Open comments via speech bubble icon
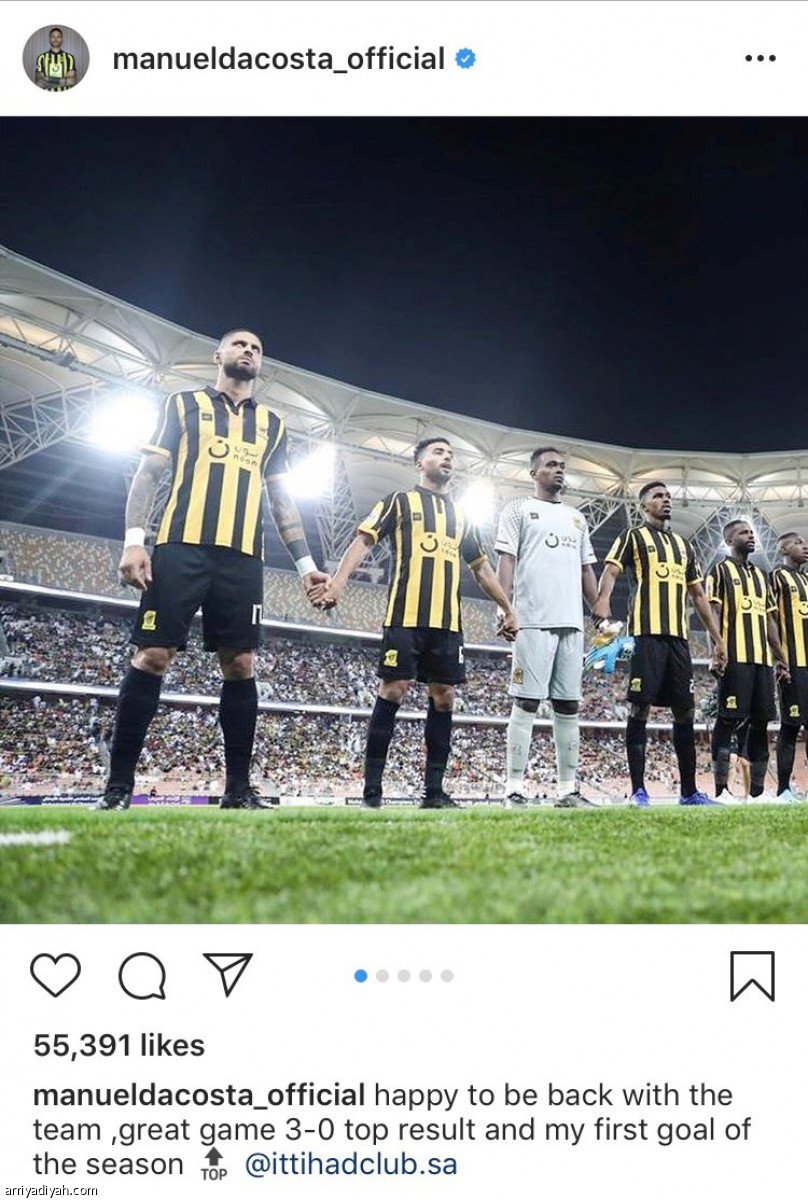Viewport: 808px width, 1200px height. (142, 975)
